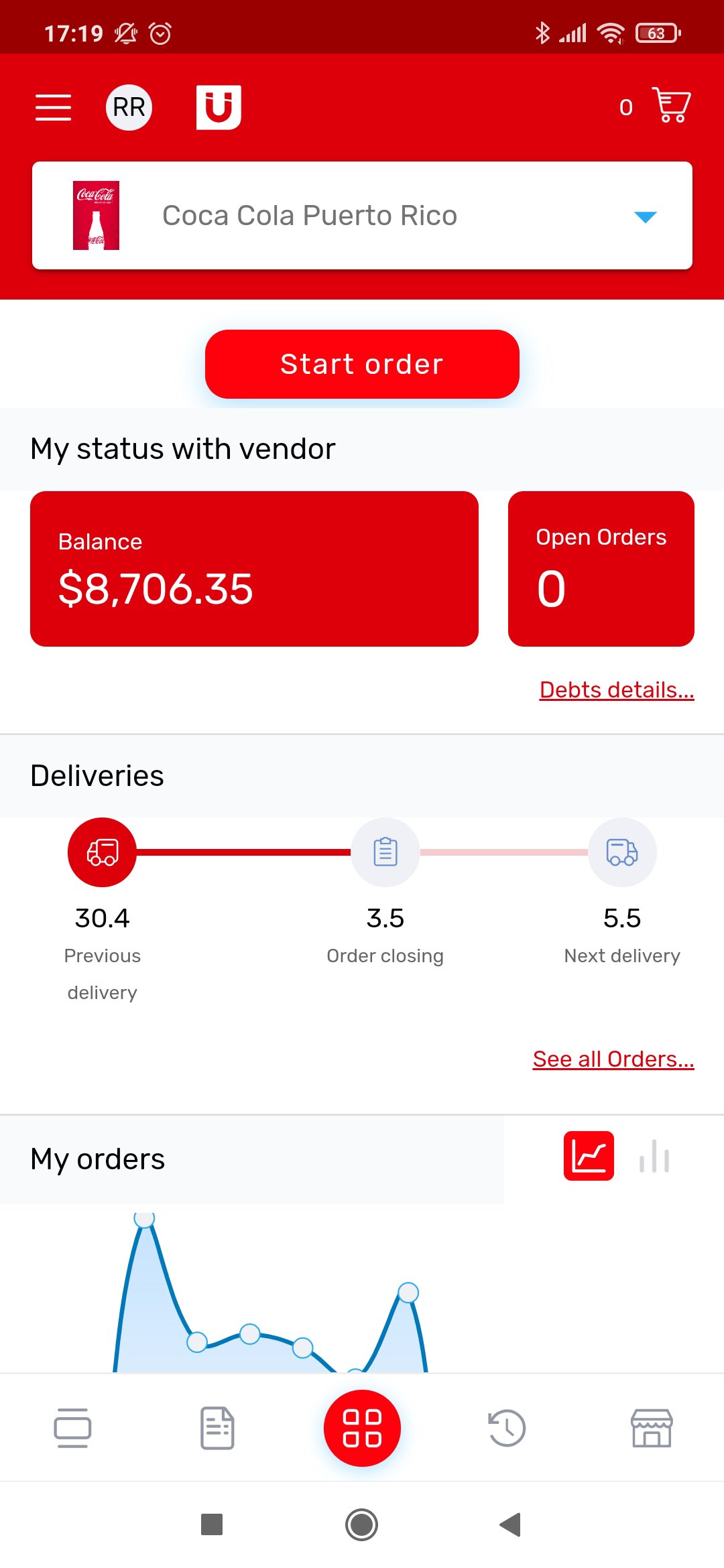Open the Open Orders card
The image size is (724, 1568).
tap(601, 568)
